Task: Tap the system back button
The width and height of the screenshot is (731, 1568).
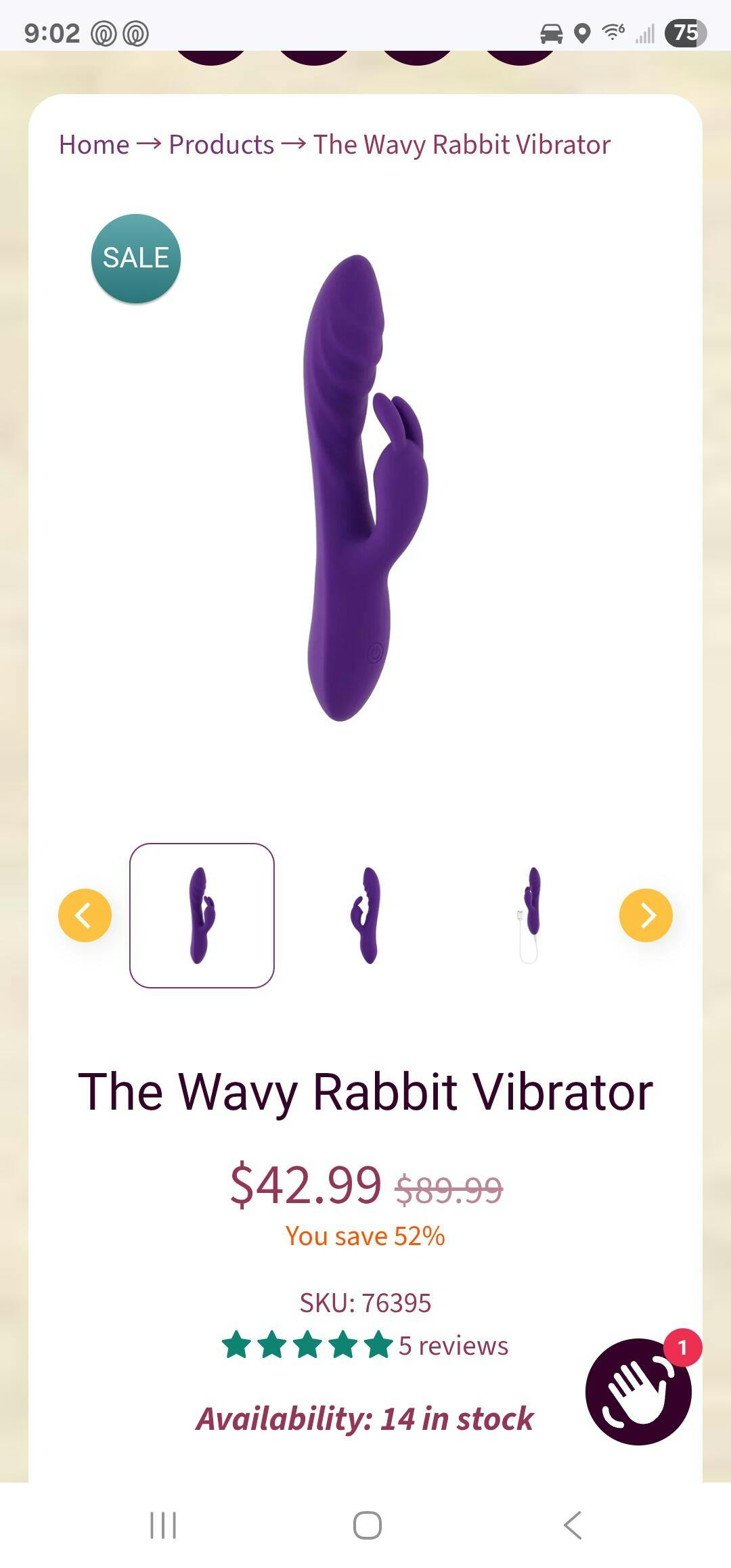Action: (x=573, y=1525)
